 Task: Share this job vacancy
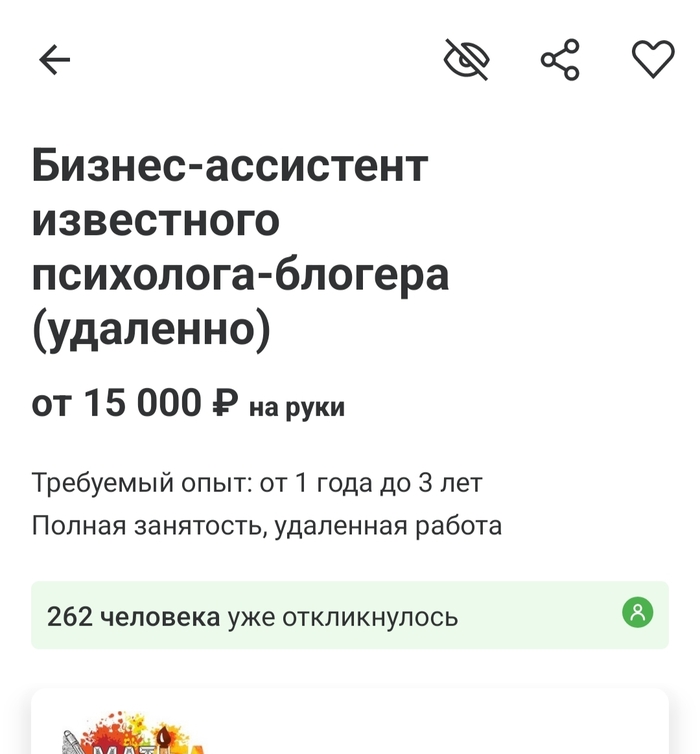click(560, 60)
